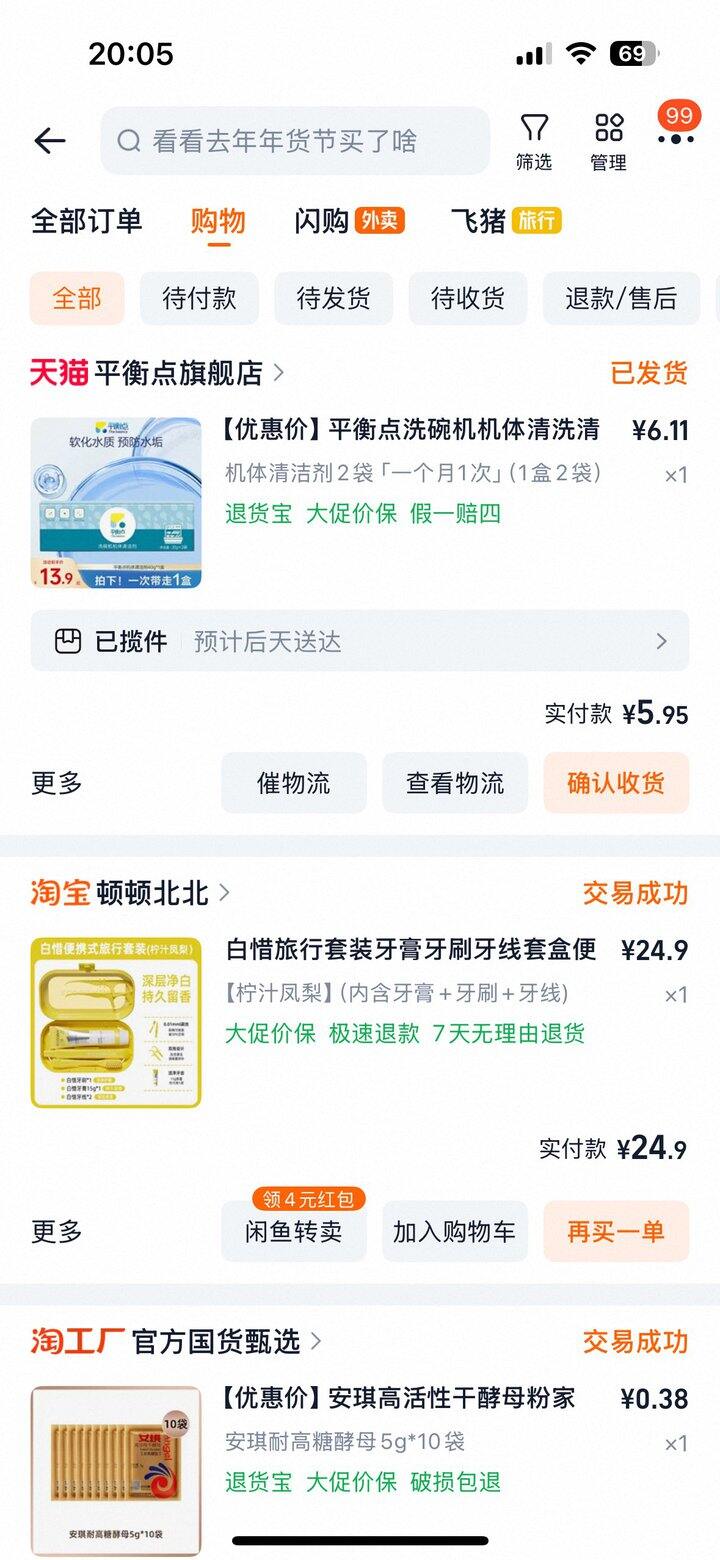Tap 催物流 for the dishwasher cleaner order
Screen dimensions: 720x1560
click(x=293, y=783)
